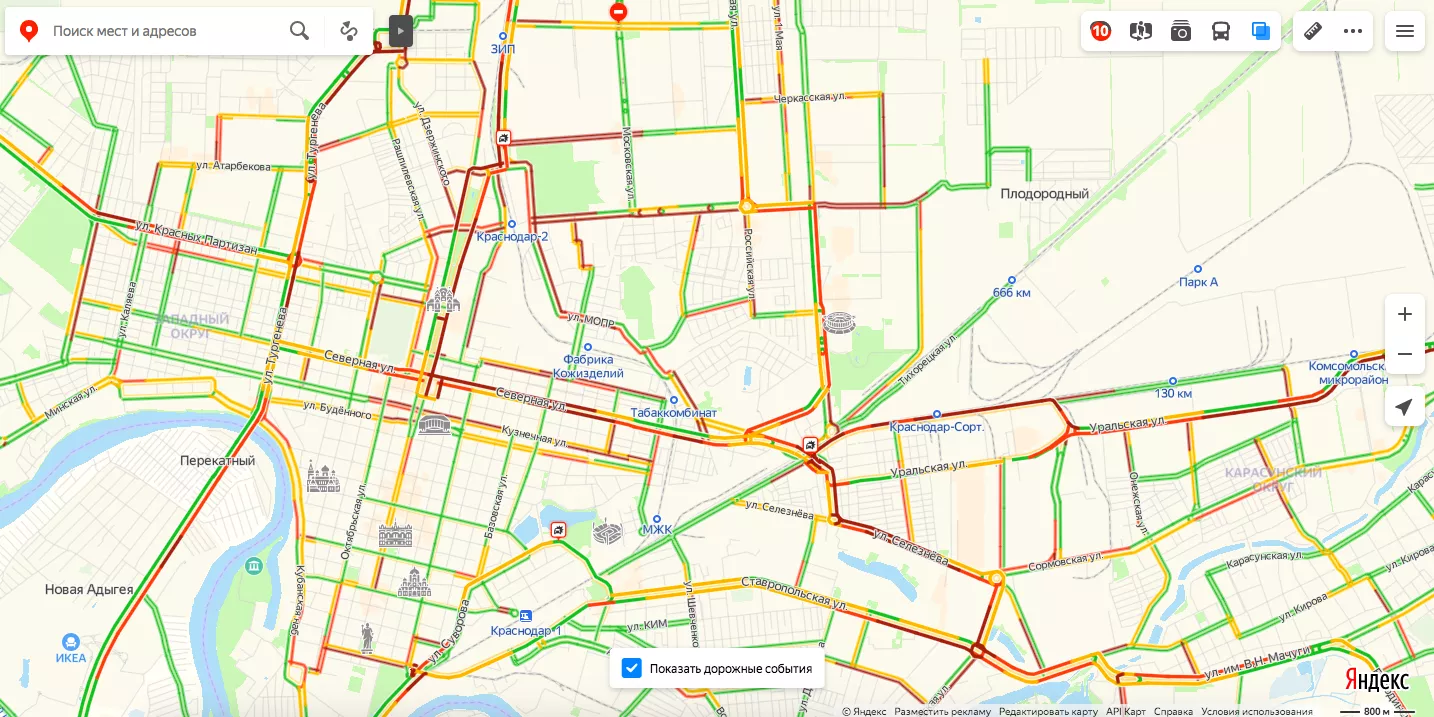Open the hamburger main menu
1434x717 pixels.
click(1405, 31)
